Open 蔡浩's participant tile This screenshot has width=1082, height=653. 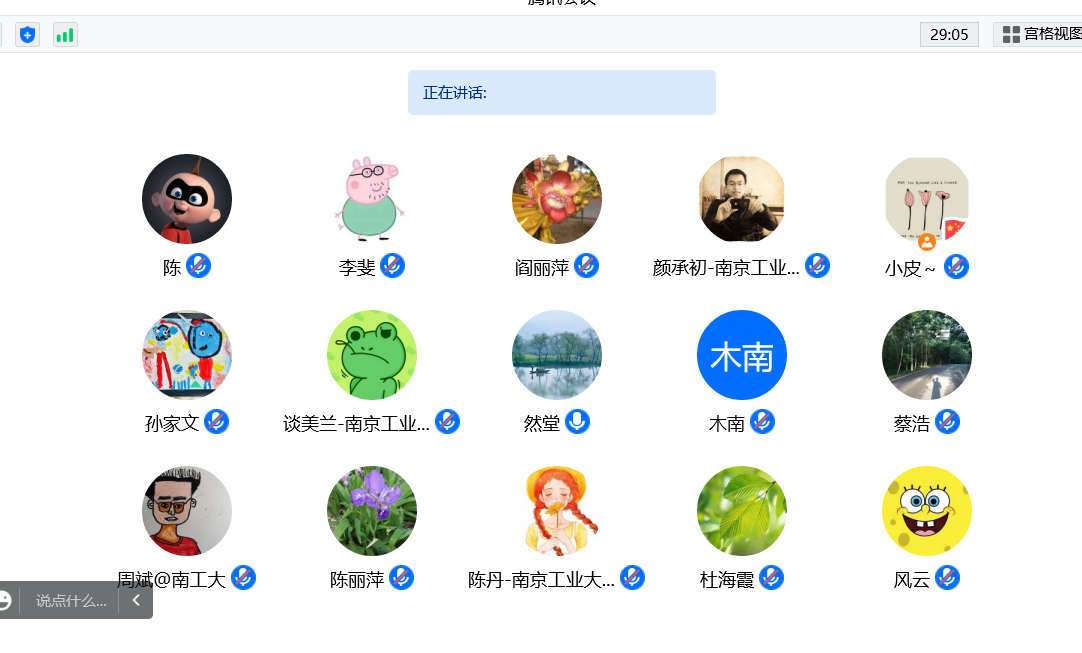(927, 355)
